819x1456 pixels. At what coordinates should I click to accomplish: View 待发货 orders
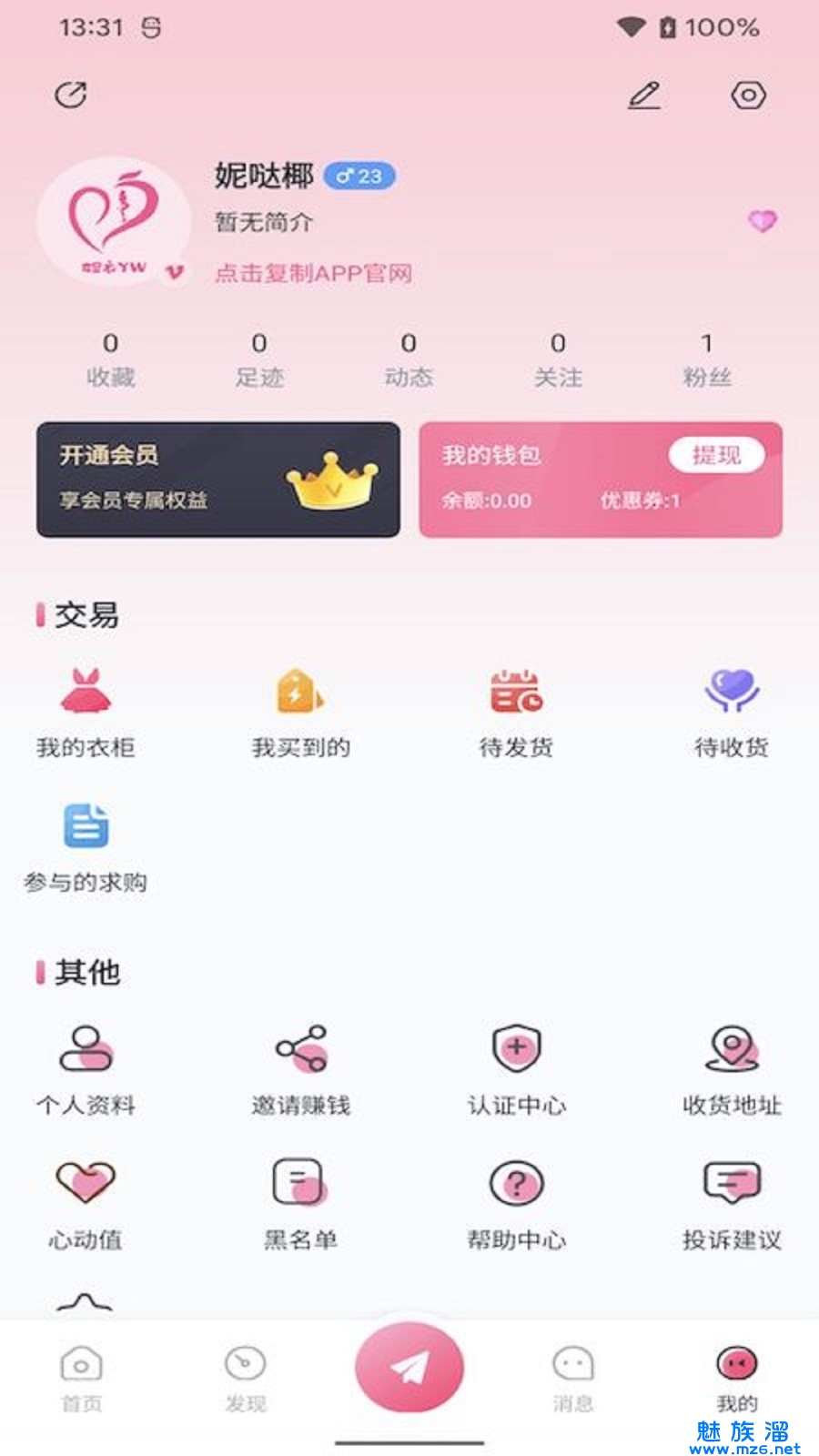(516, 713)
